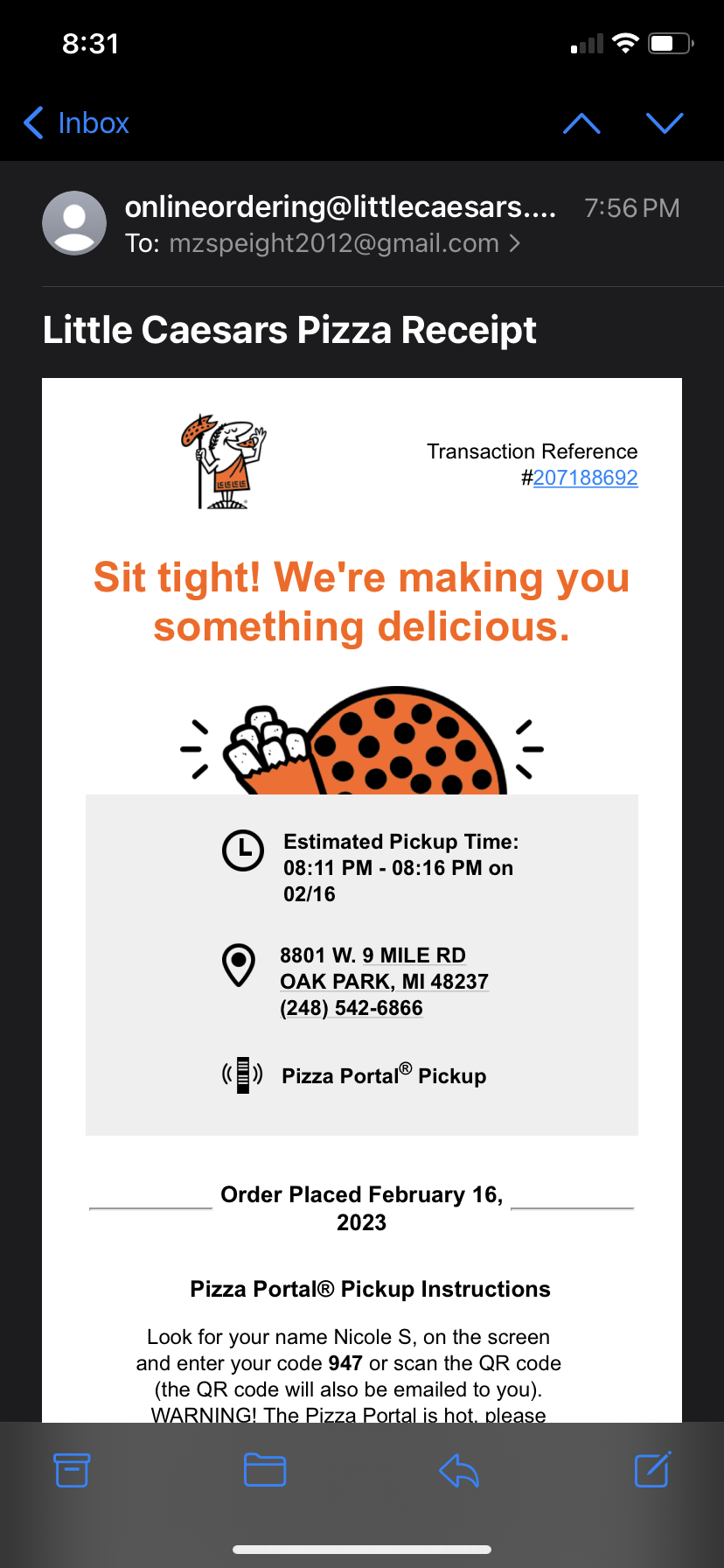Archive this Little Caesars receipt email
Image resolution: width=724 pixels, height=1568 pixels.
(72, 1470)
